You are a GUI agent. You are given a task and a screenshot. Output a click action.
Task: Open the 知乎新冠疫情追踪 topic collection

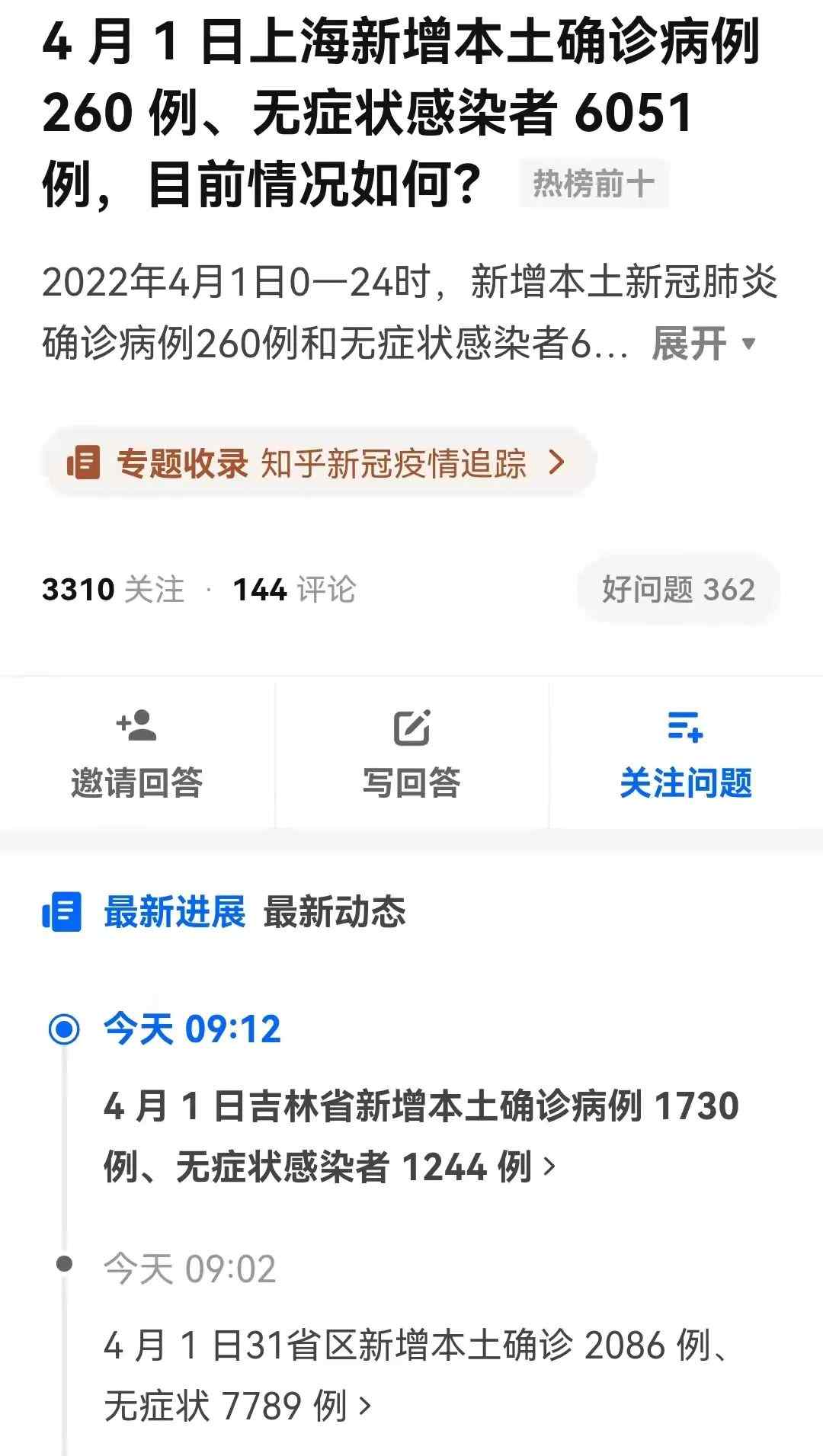pos(320,462)
